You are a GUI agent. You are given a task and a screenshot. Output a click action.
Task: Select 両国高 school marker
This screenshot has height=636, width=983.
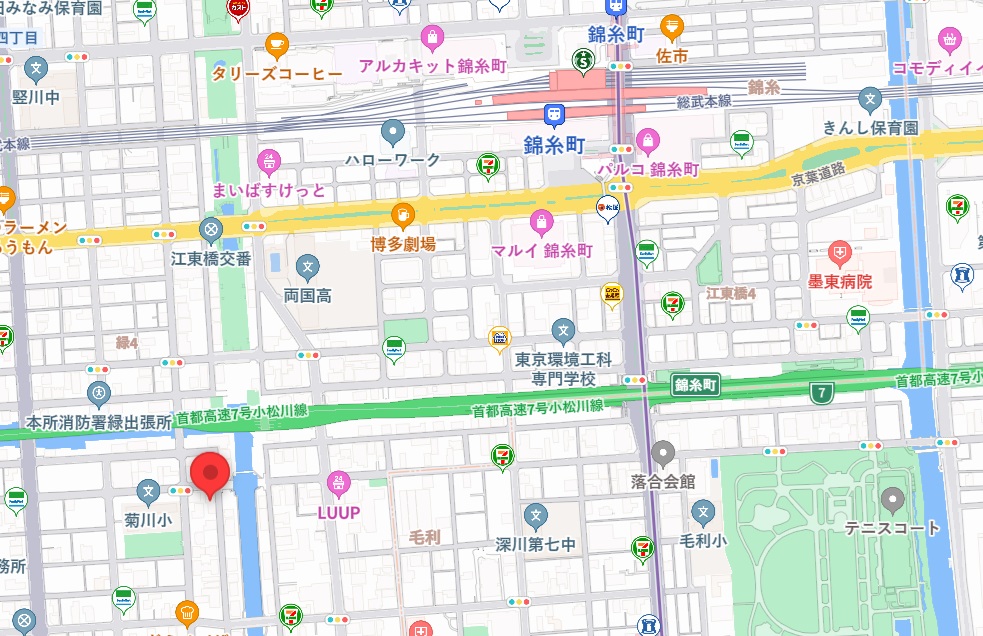[x=308, y=267]
